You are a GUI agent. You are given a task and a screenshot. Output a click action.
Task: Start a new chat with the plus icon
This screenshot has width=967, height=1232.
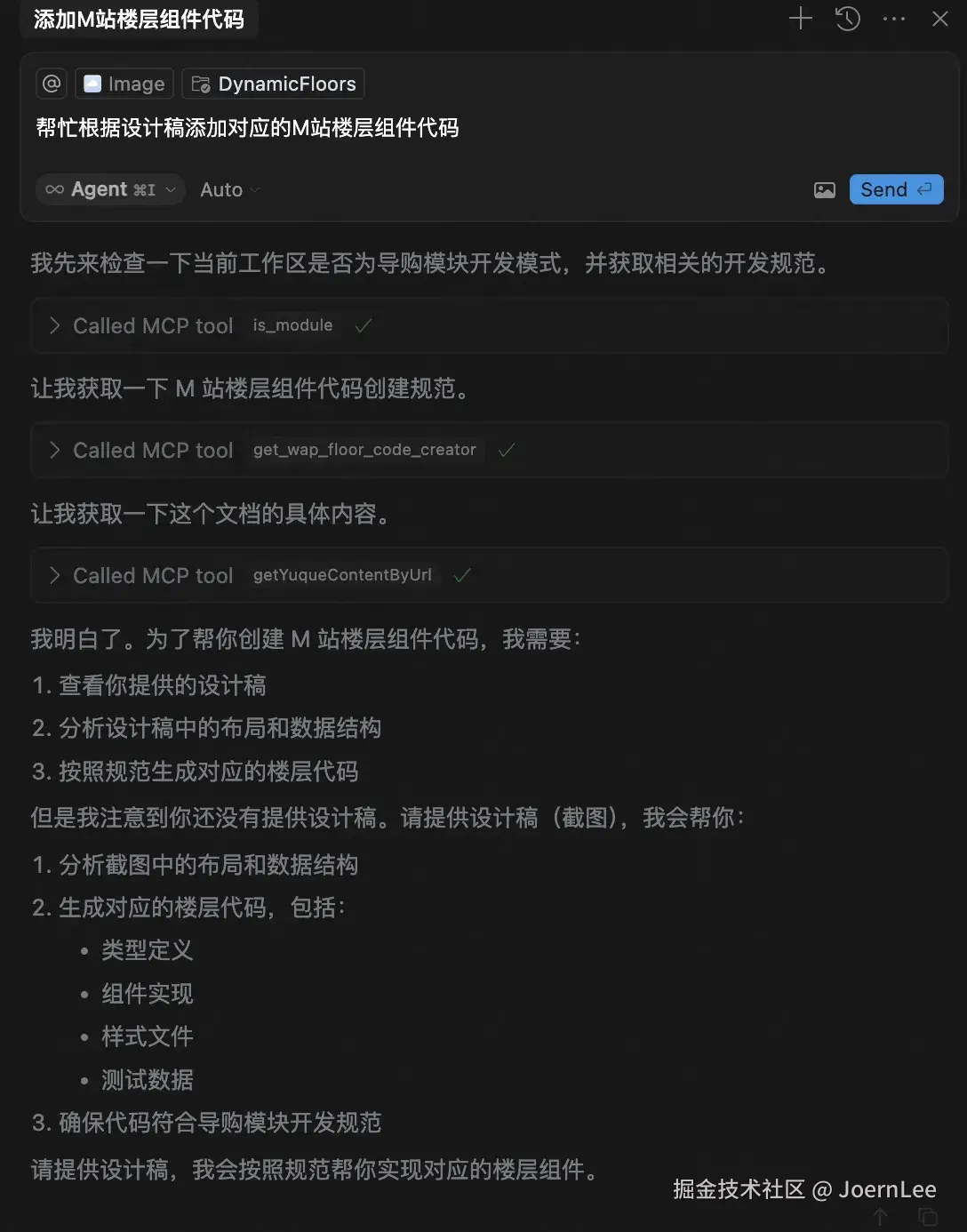point(801,19)
